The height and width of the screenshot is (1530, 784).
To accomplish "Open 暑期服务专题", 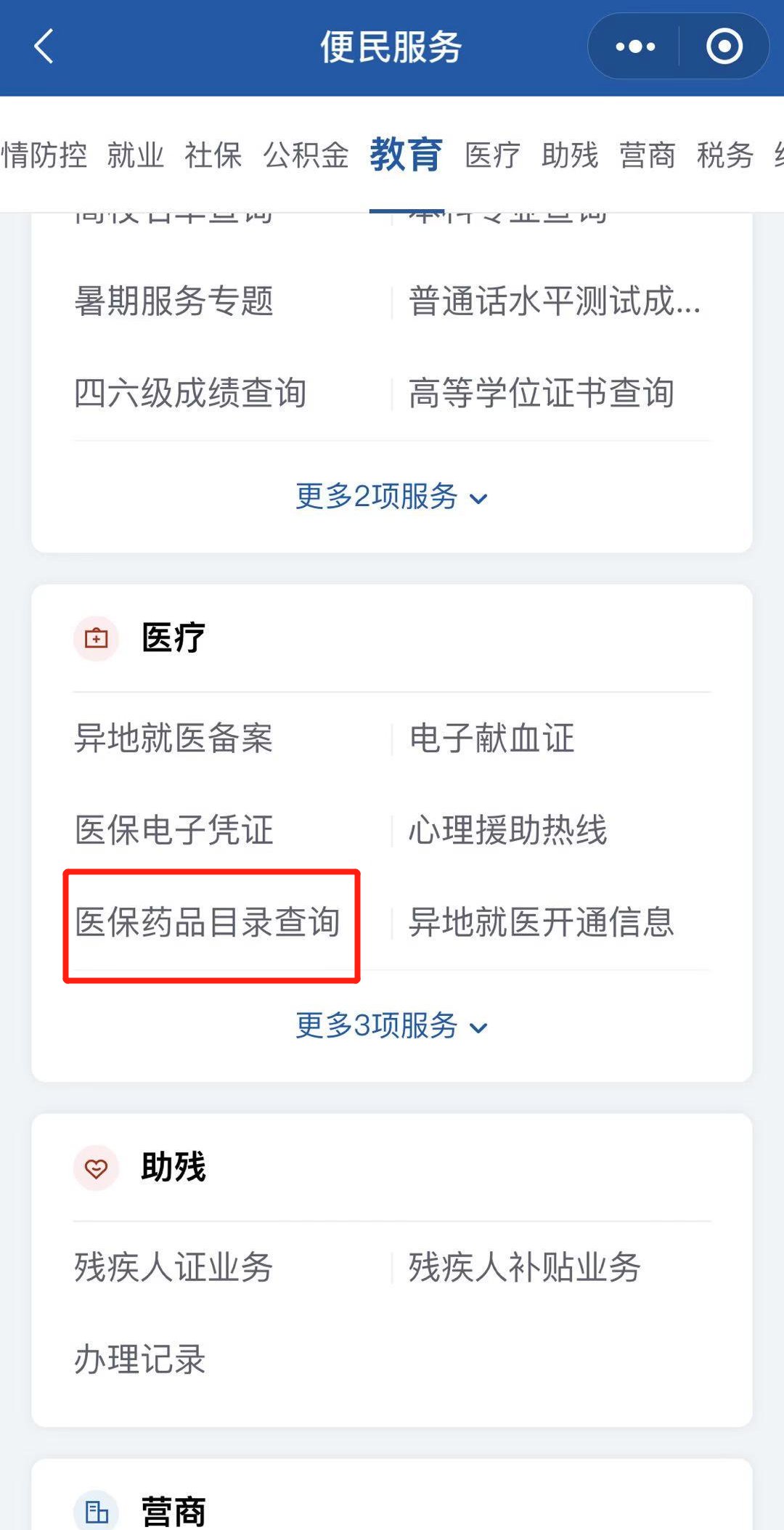I will pyautogui.click(x=174, y=301).
